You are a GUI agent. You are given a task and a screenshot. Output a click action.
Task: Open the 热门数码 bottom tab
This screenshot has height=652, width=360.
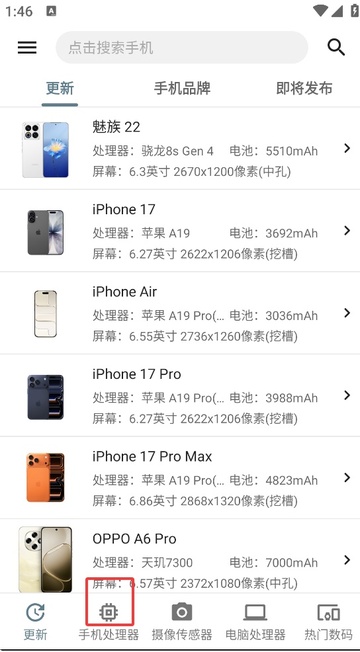pyautogui.click(x=328, y=621)
